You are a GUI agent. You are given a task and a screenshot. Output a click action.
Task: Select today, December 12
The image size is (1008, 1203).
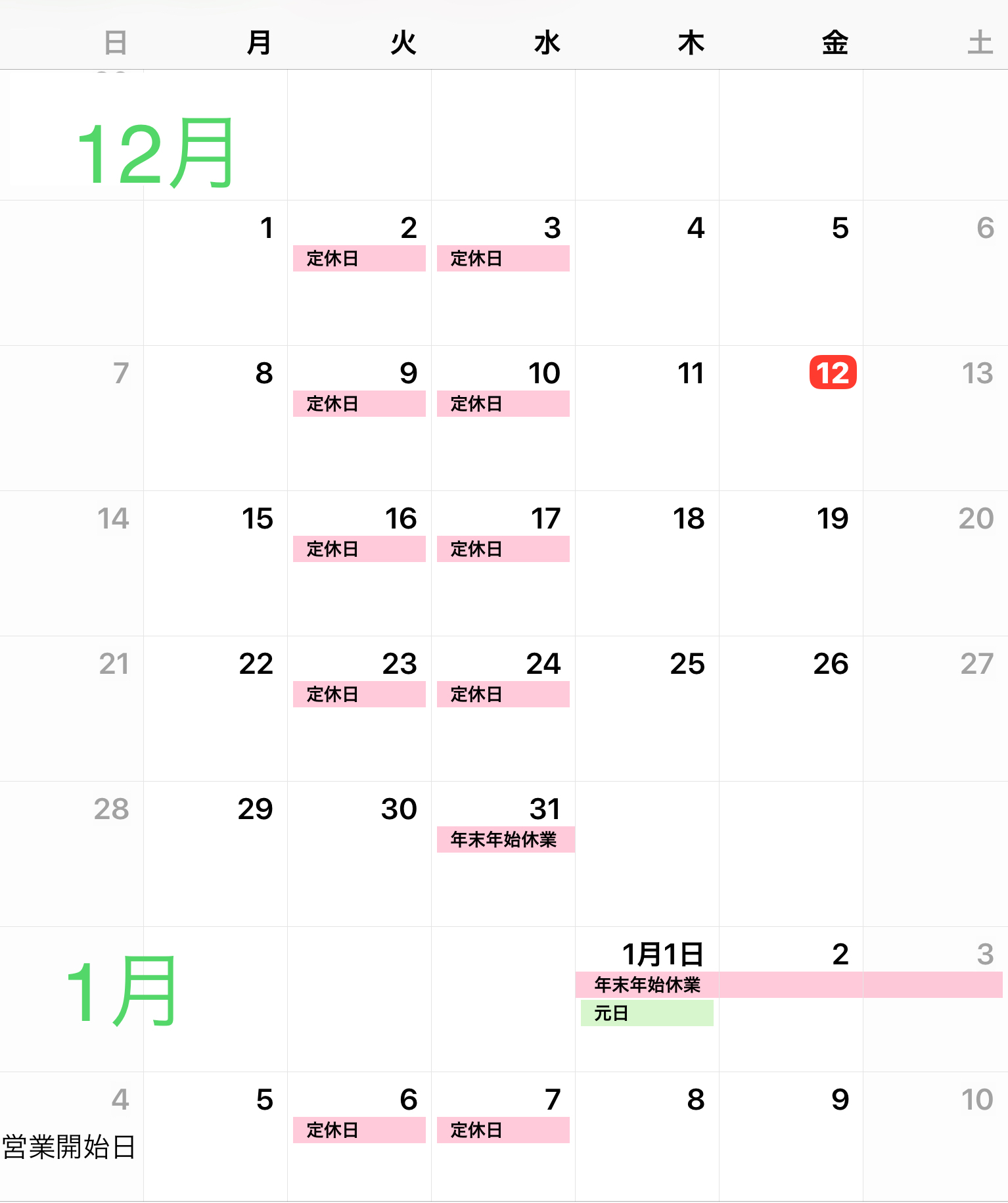[x=833, y=373]
